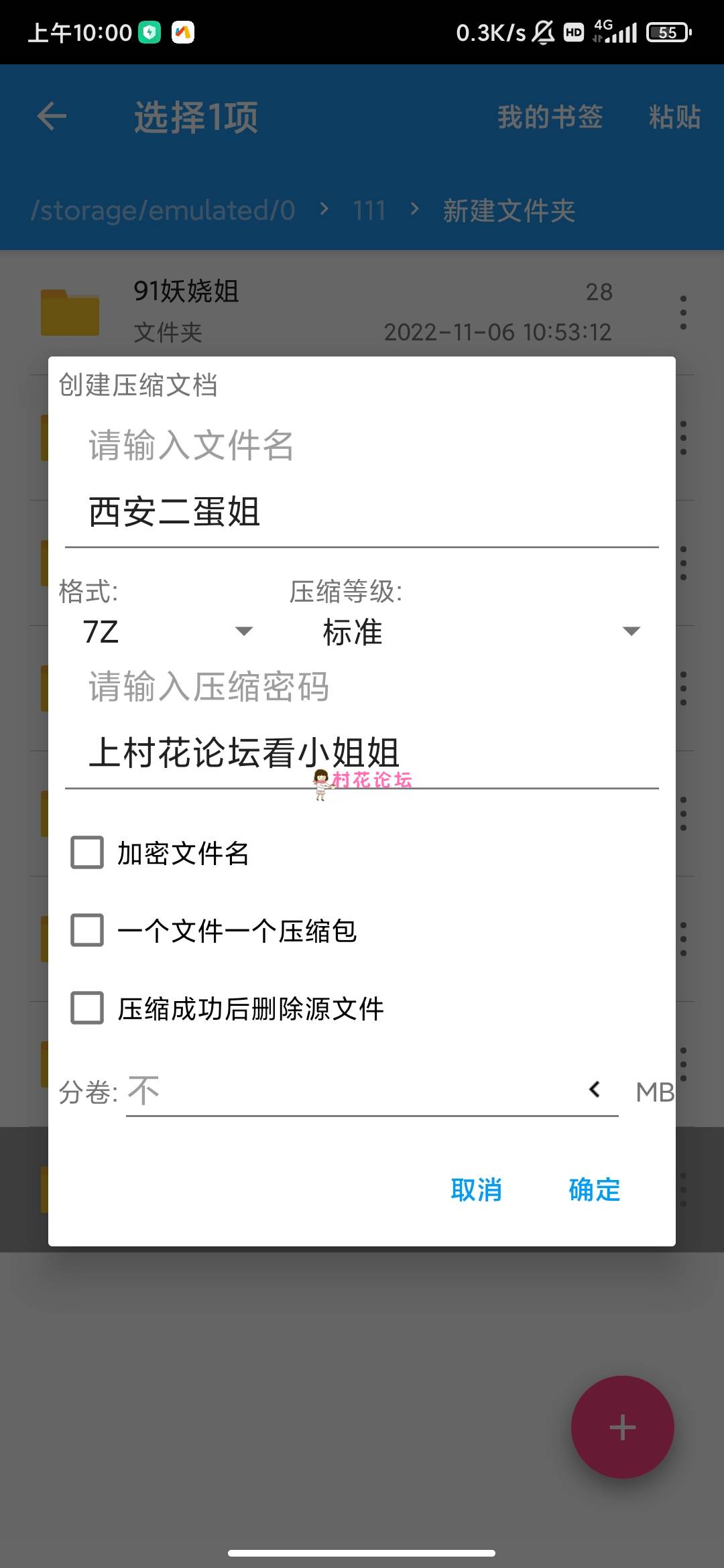724x1568 pixels.
Task: Confirm archive creation with 确定
Action: 594,1190
